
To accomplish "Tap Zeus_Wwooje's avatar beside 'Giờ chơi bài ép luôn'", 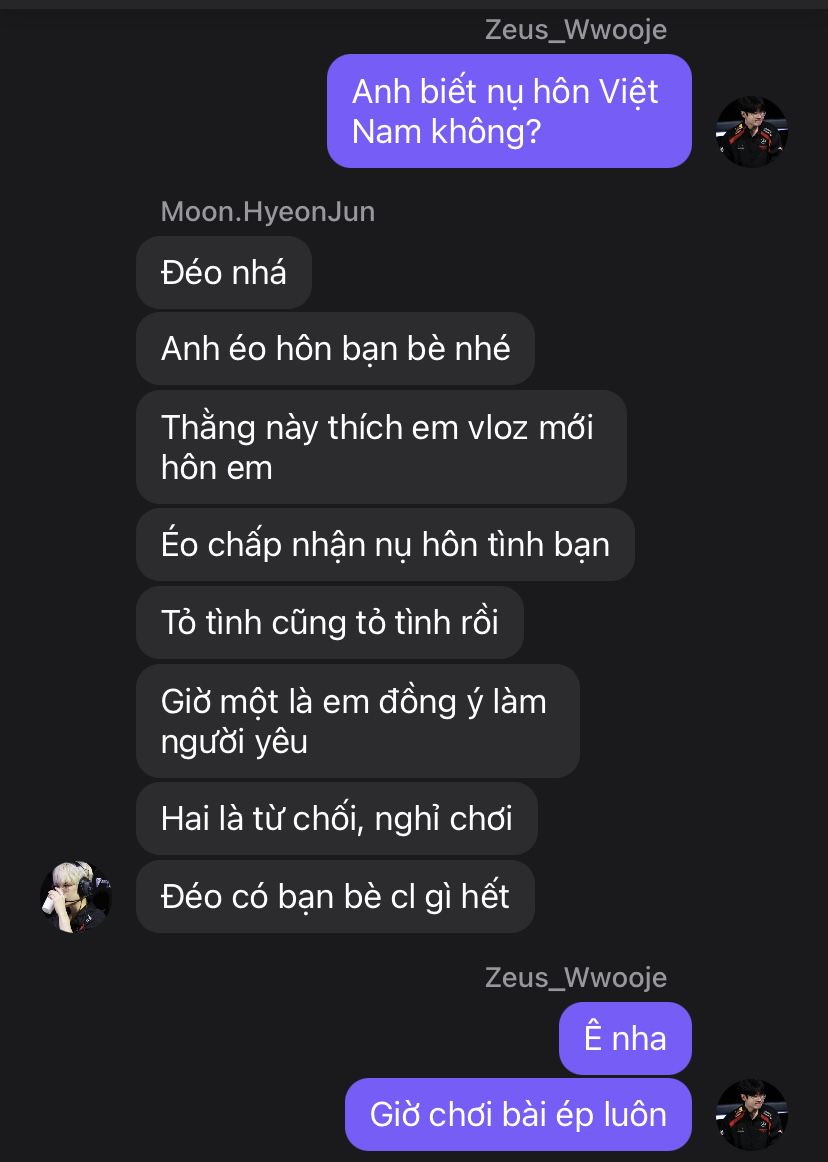I will tap(752, 1114).
